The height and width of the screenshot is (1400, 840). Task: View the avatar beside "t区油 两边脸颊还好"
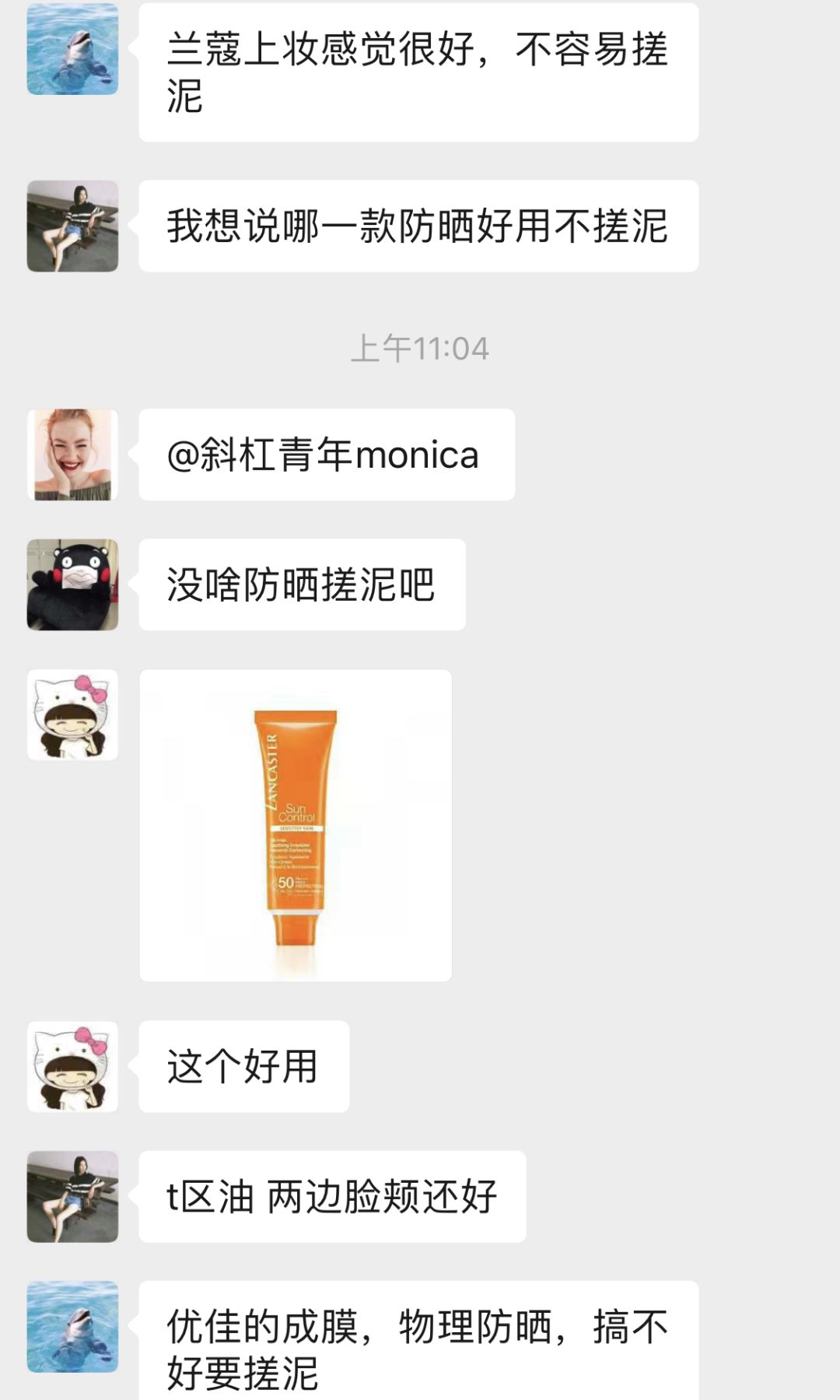coord(72,1196)
